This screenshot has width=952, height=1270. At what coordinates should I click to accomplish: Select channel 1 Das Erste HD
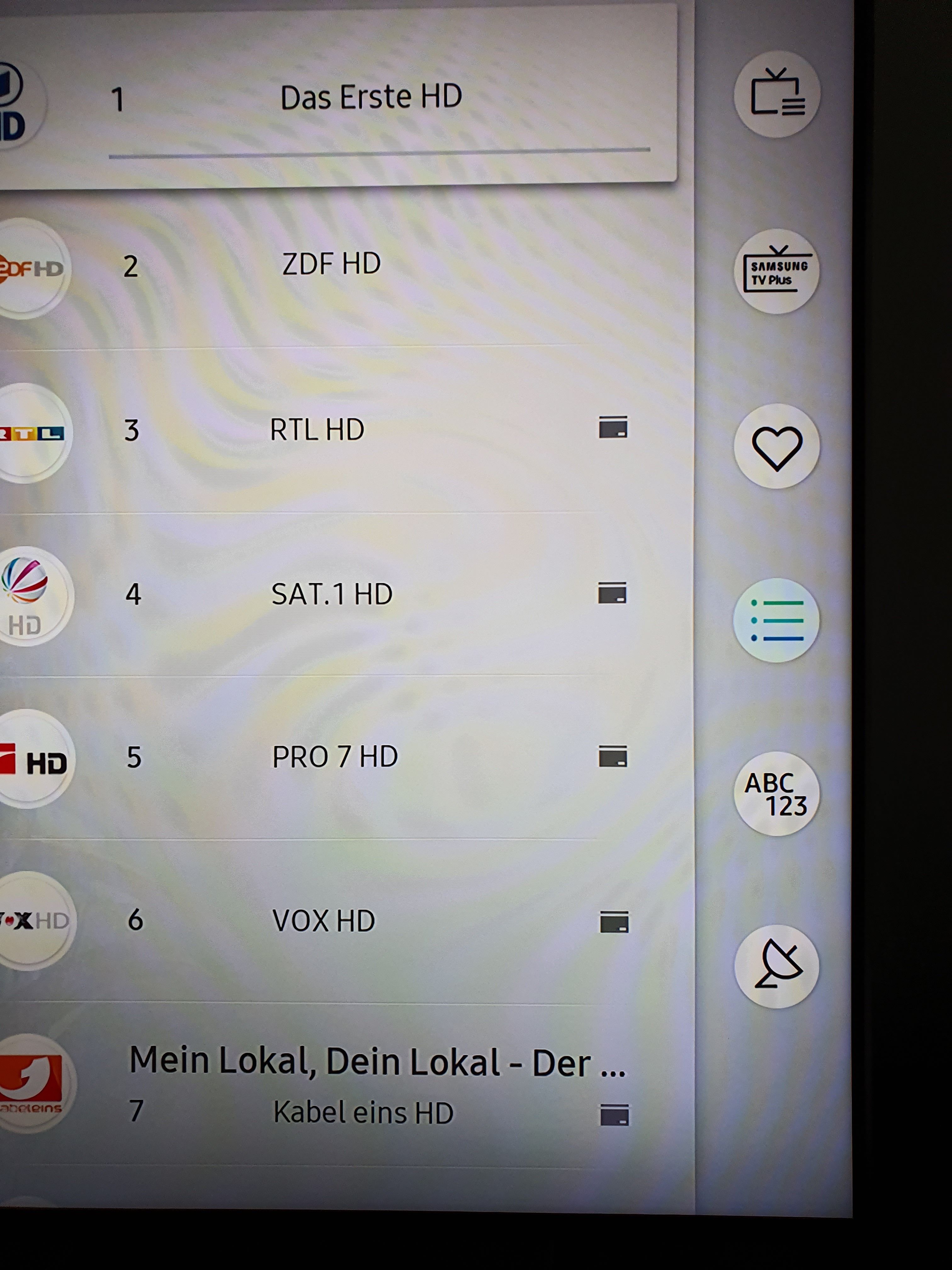click(370, 96)
